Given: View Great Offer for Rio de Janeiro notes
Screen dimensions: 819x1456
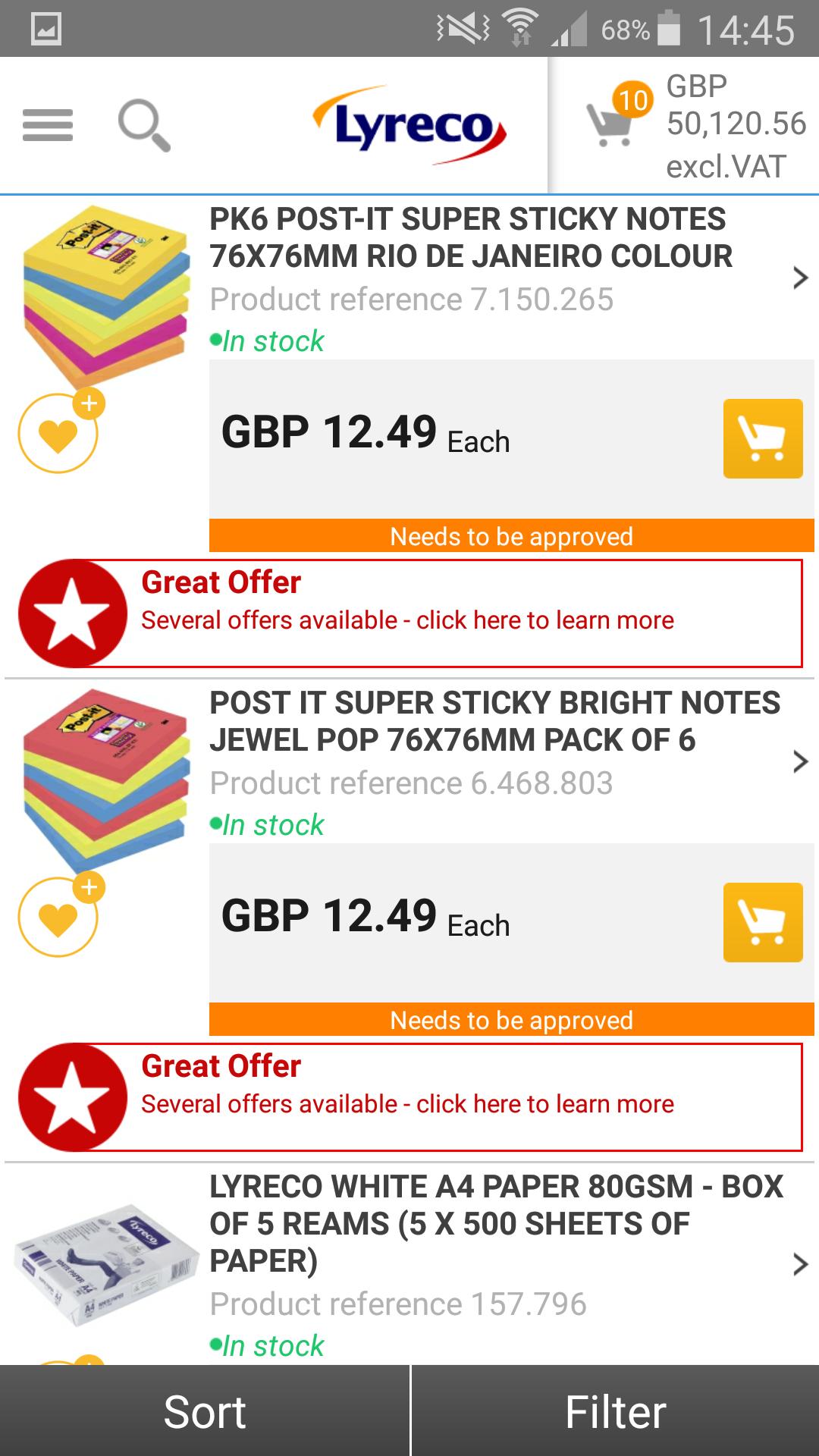Looking at the screenshot, I should tap(409, 613).
